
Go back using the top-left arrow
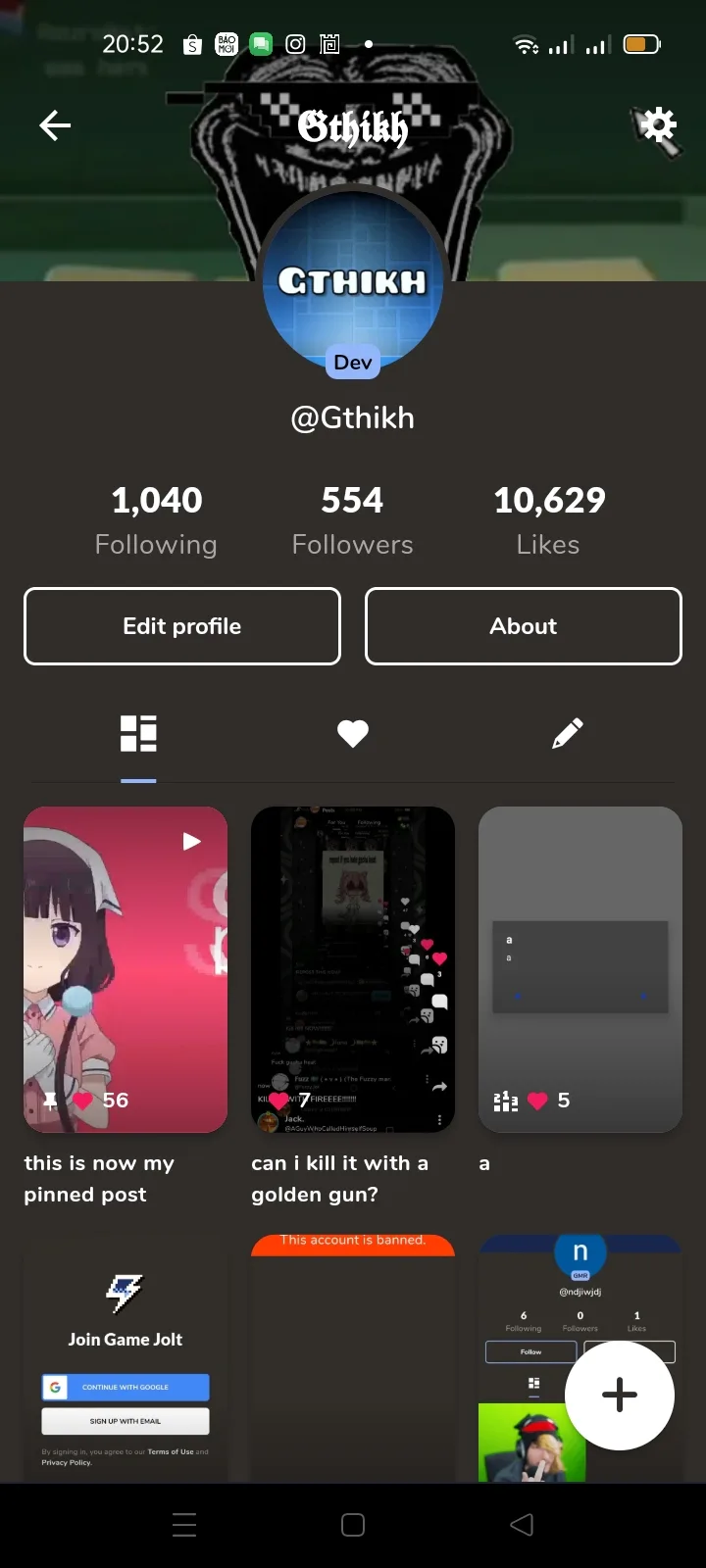click(x=55, y=125)
